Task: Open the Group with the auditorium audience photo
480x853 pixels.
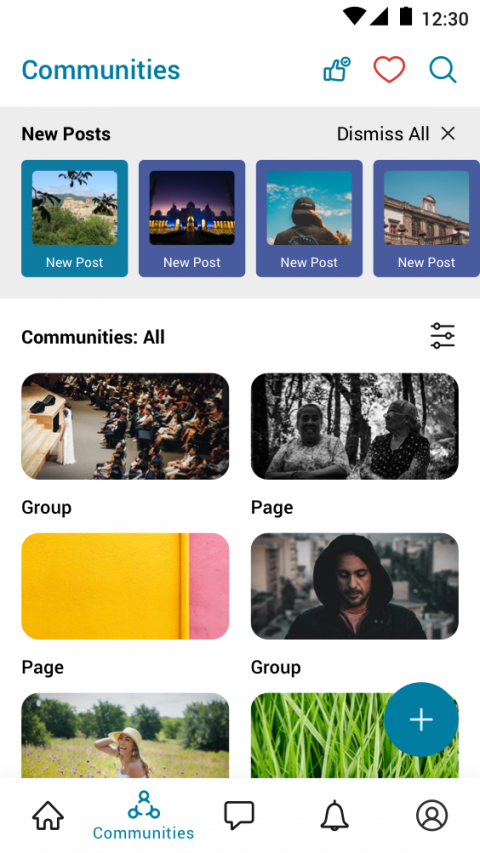Action: pos(125,426)
